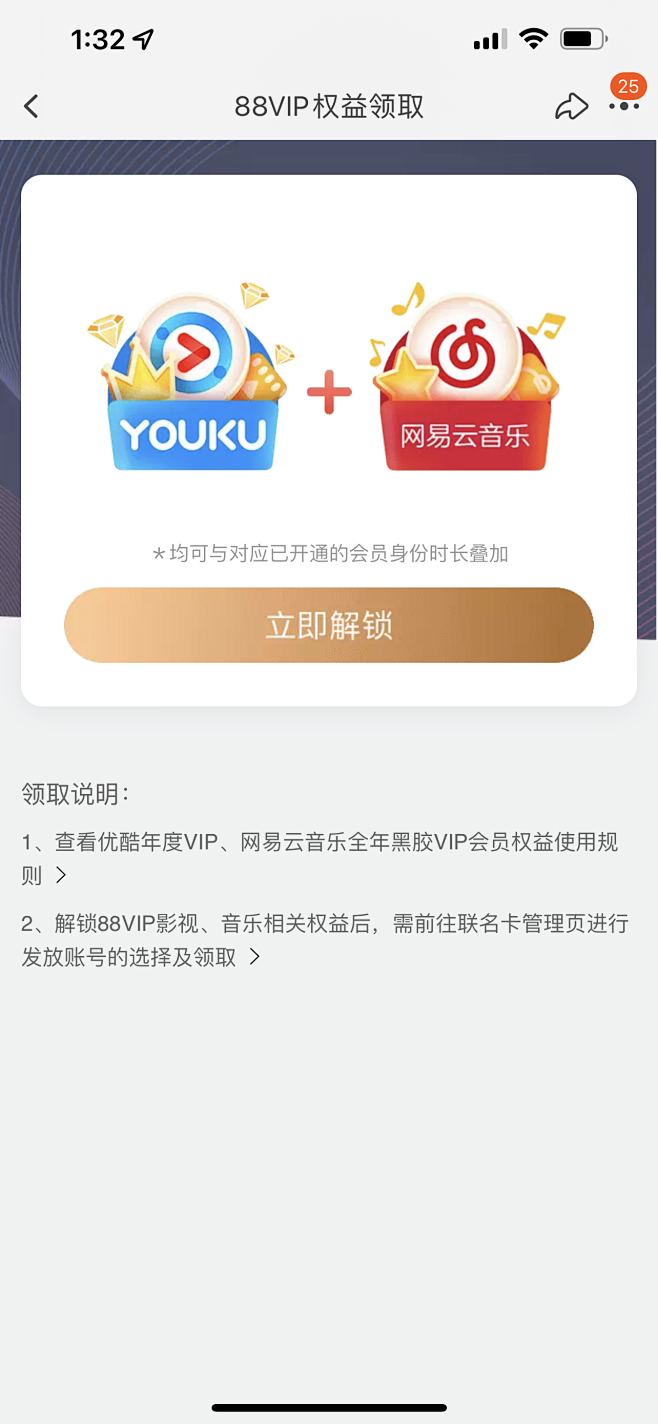
Task: Tap the 立即解锁 button
Action: [329, 625]
